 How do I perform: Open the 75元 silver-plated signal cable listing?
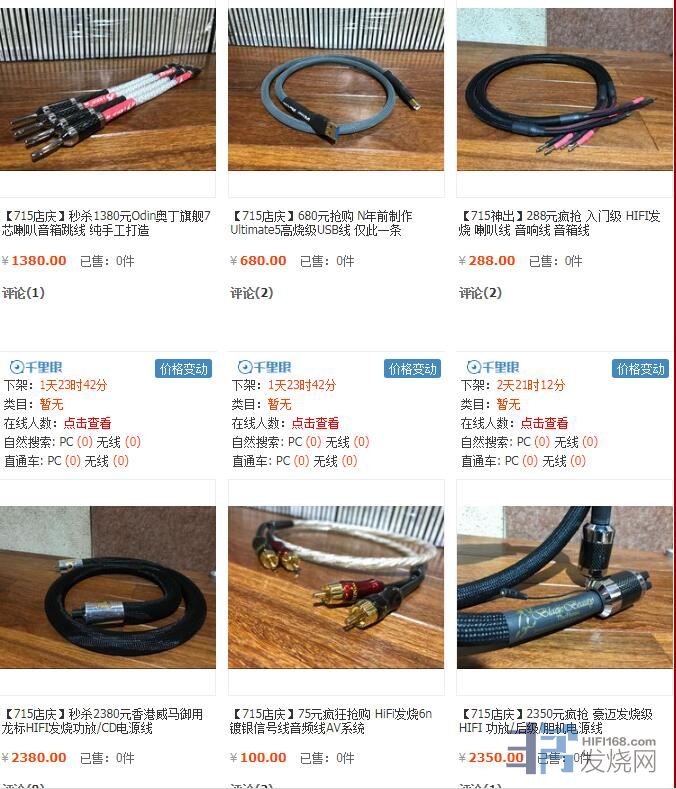(336, 586)
